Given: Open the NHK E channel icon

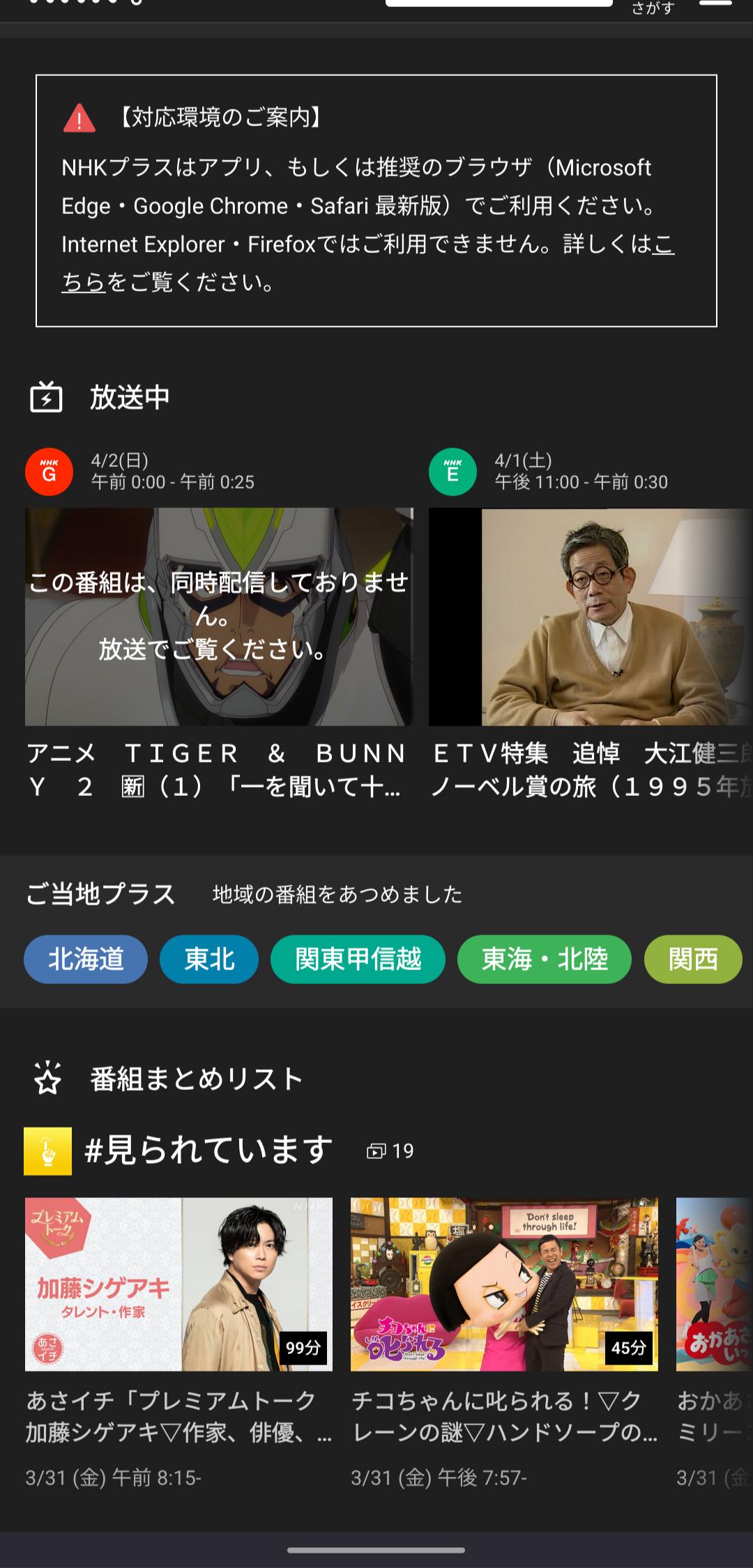Looking at the screenshot, I should pos(452,471).
